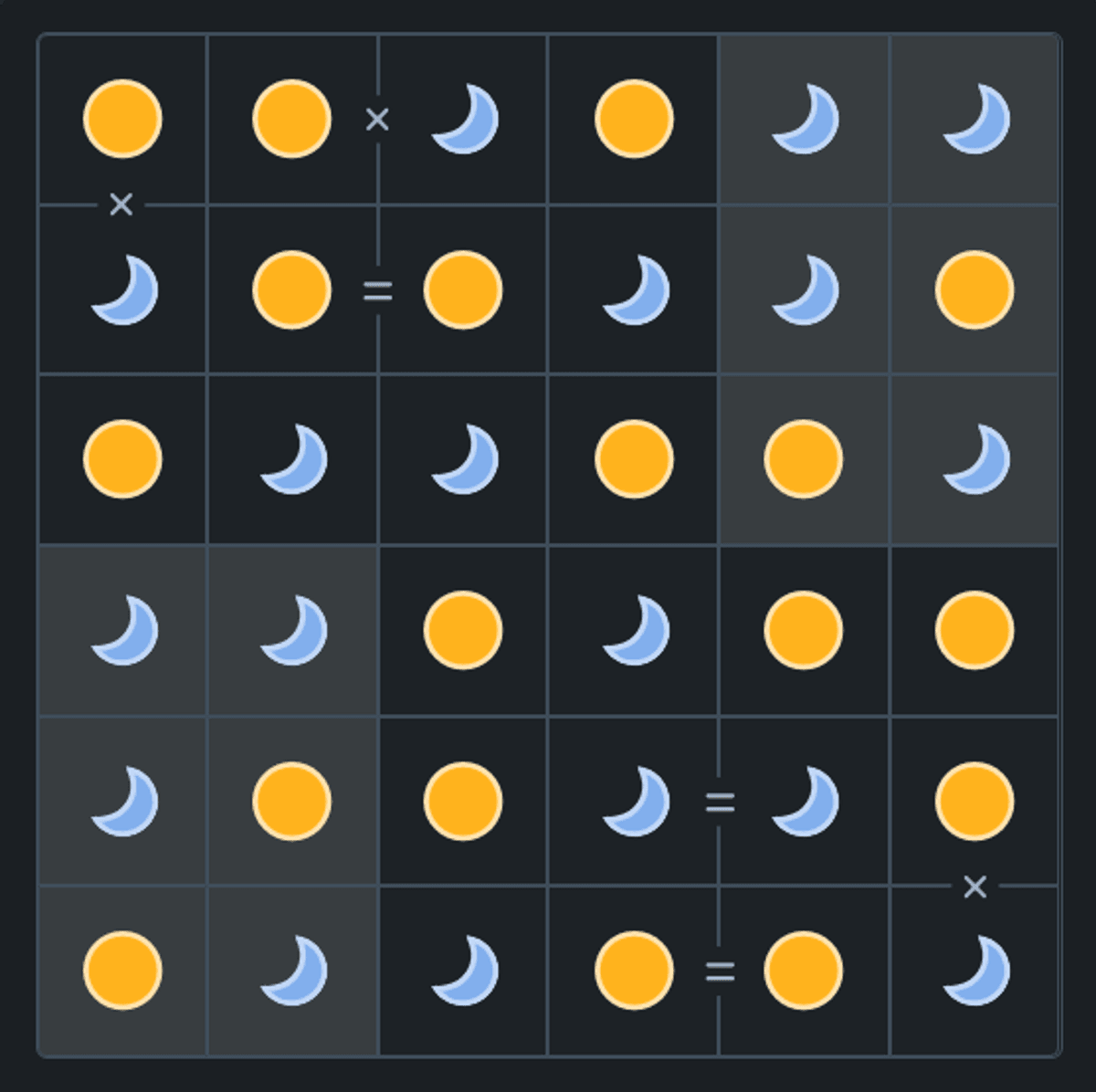Toggle the moon right of the top-row × marker
1096x1092 pixels.
click(464, 119)
